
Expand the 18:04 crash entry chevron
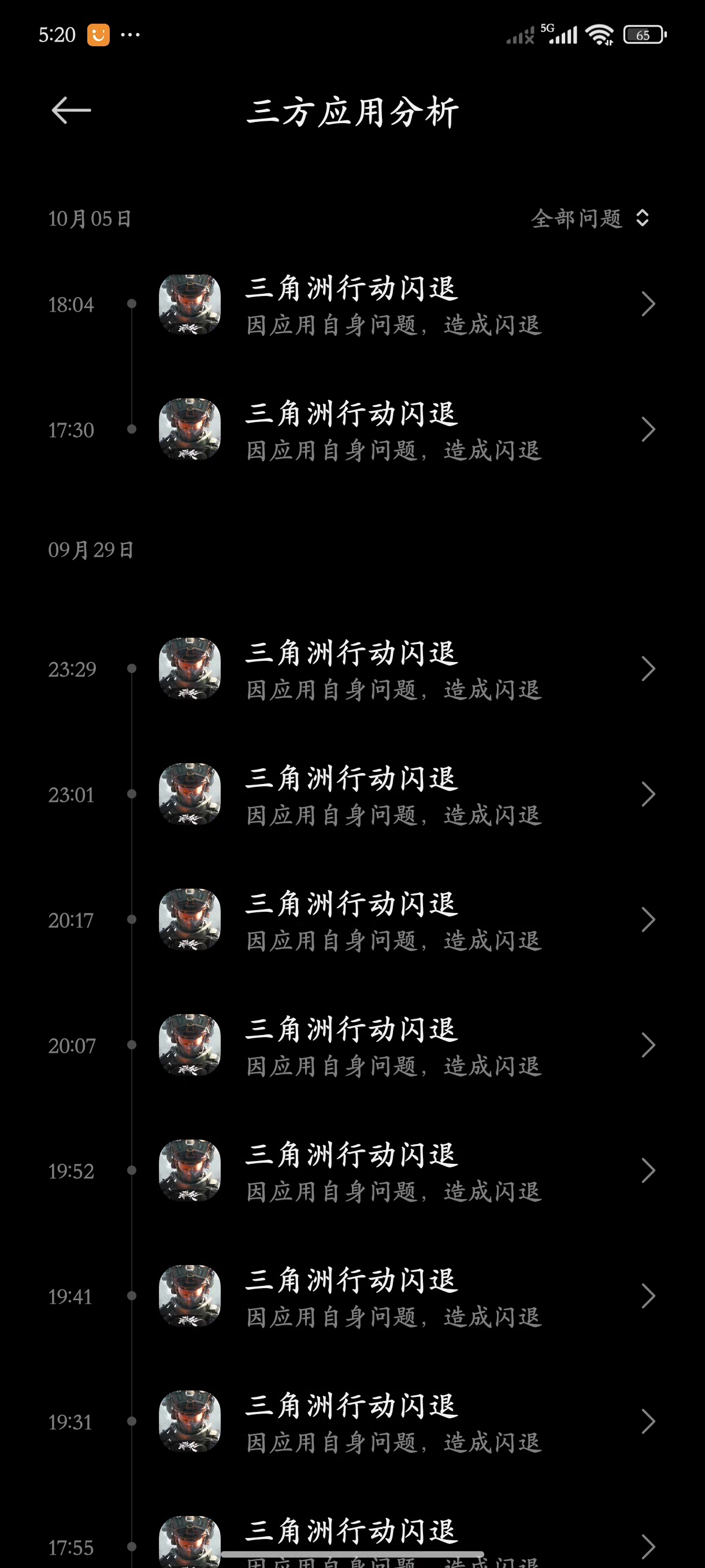point(648,304)
